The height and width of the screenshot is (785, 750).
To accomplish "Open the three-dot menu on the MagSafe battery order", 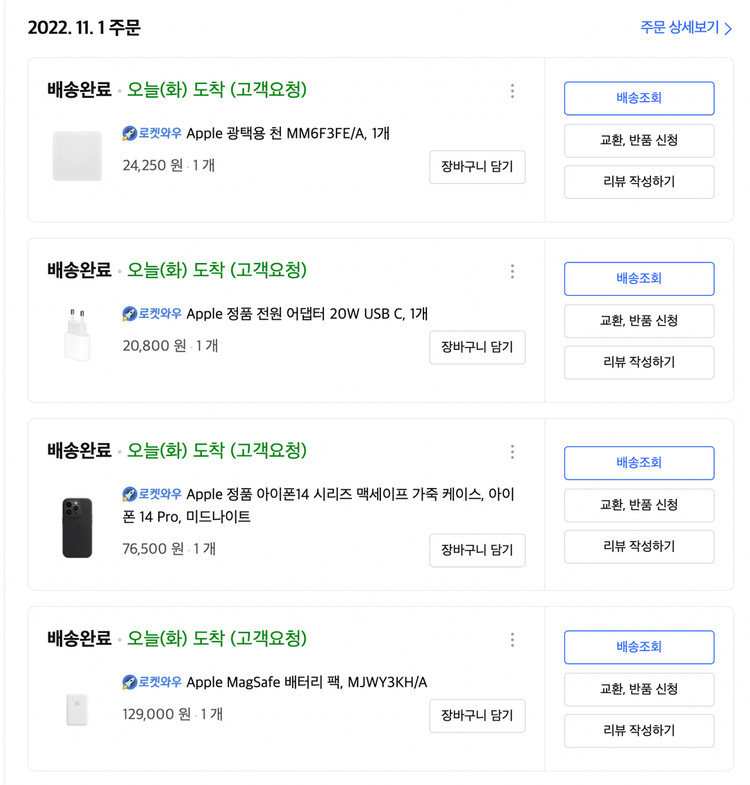I will click(512, 639).
